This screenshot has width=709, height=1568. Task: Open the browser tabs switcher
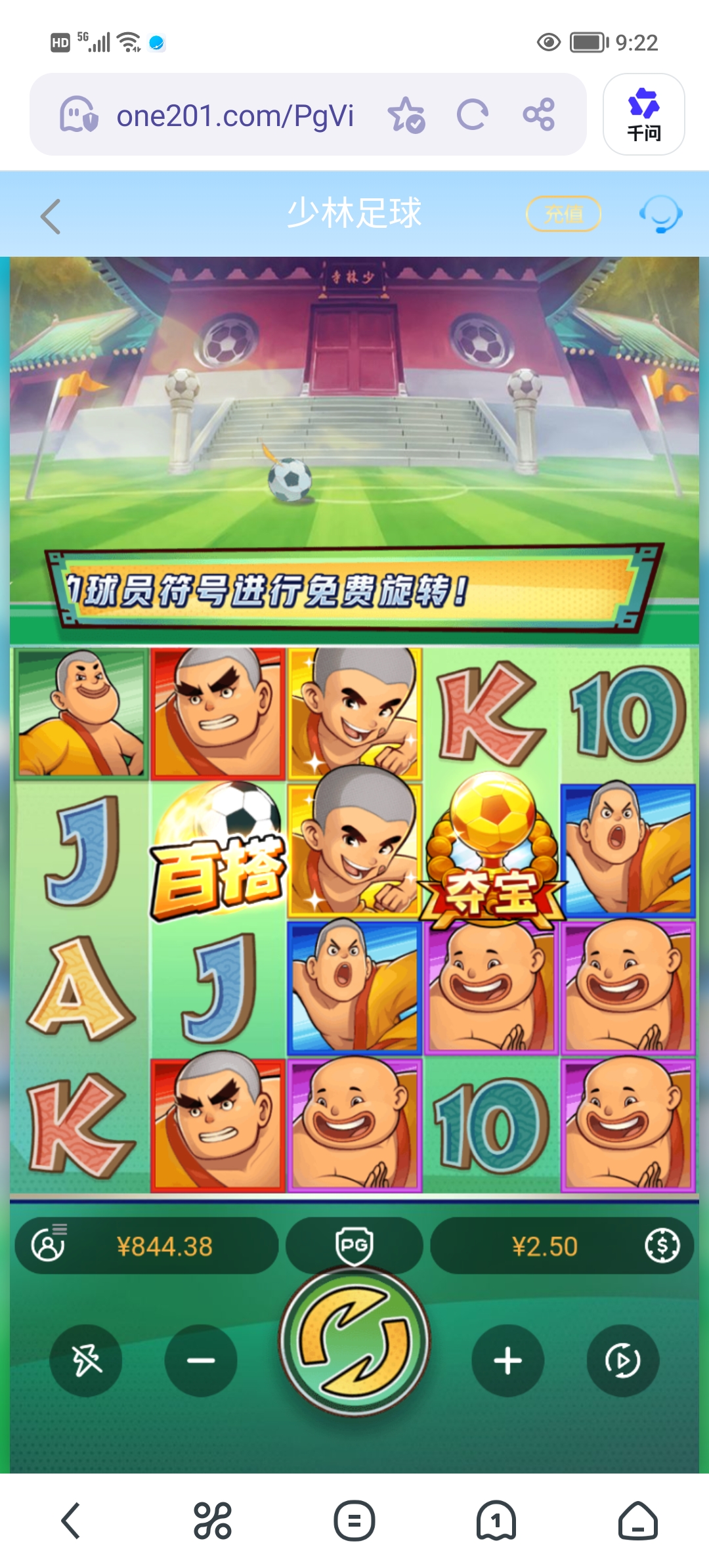(x=496, y=1520)
